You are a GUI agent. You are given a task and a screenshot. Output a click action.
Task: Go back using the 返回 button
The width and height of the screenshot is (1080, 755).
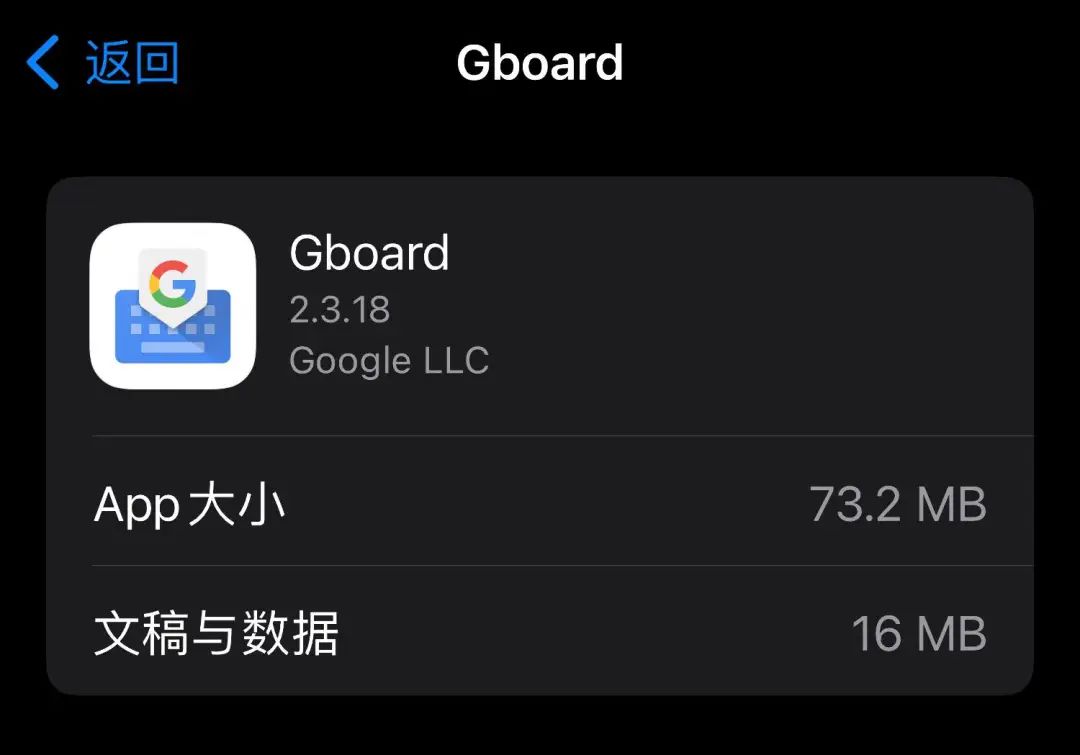coord(104,63)
